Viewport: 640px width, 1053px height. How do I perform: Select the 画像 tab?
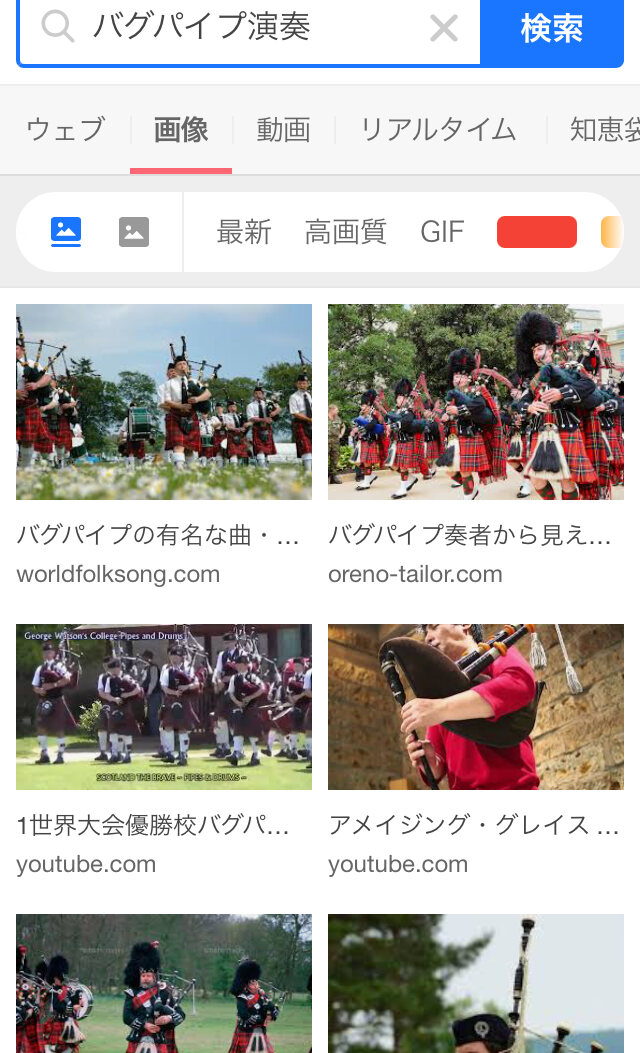click(x=181, y=130)
